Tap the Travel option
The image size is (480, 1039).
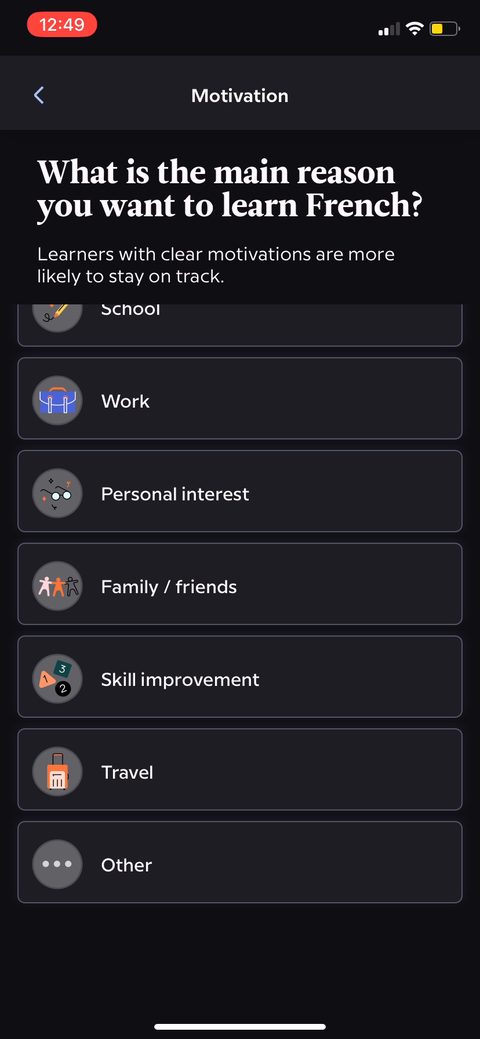239,769
